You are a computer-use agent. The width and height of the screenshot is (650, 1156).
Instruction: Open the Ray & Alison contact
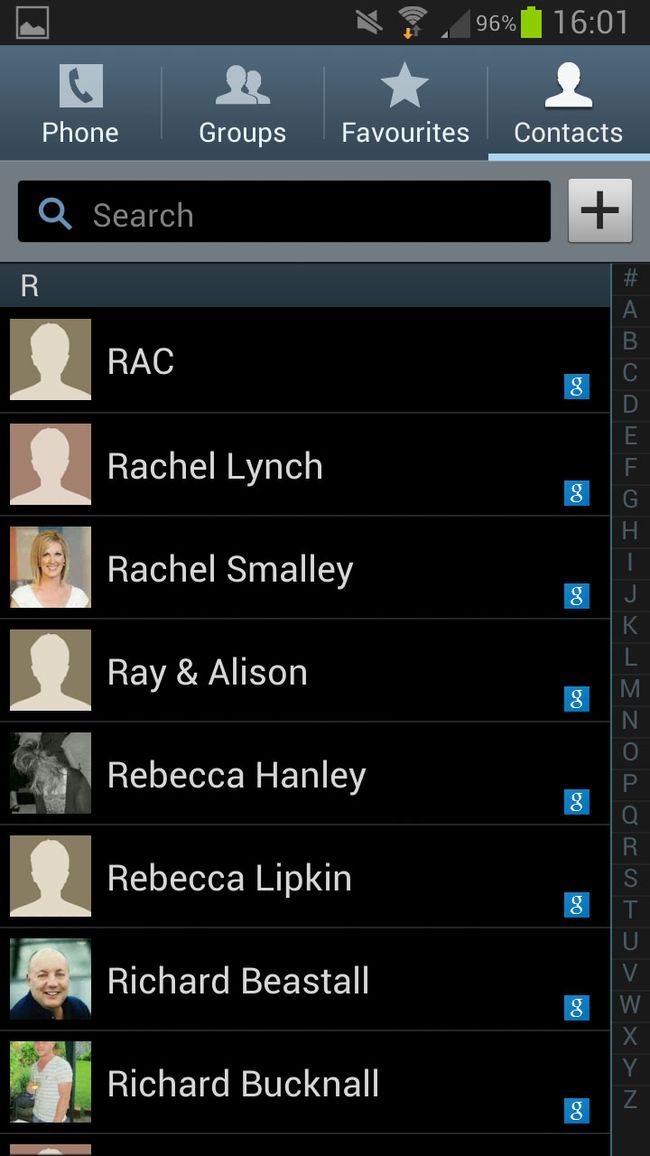click(300, 672)
